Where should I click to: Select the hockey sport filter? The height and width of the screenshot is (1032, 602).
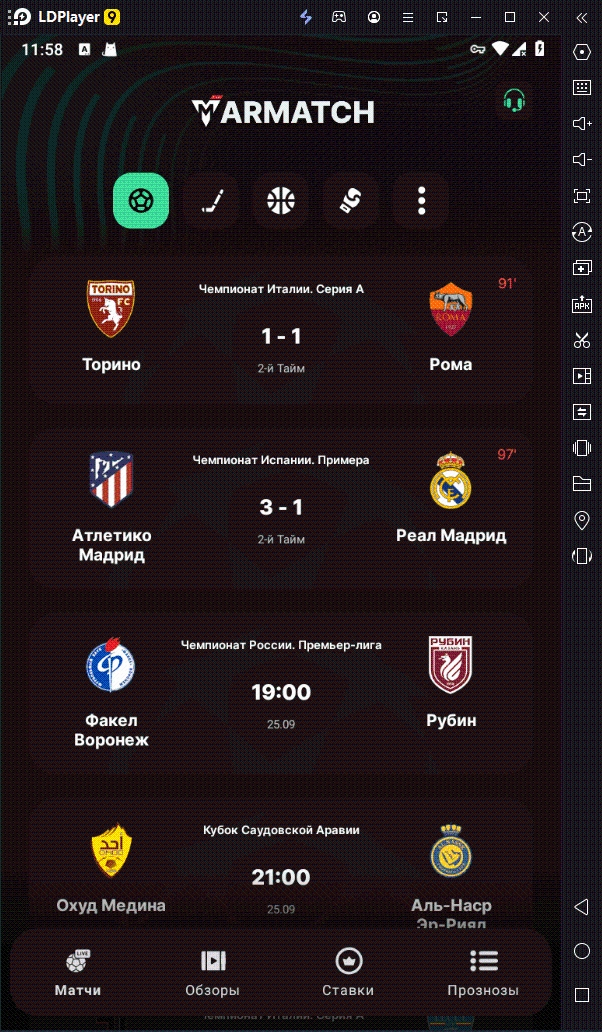coord(211,201)
